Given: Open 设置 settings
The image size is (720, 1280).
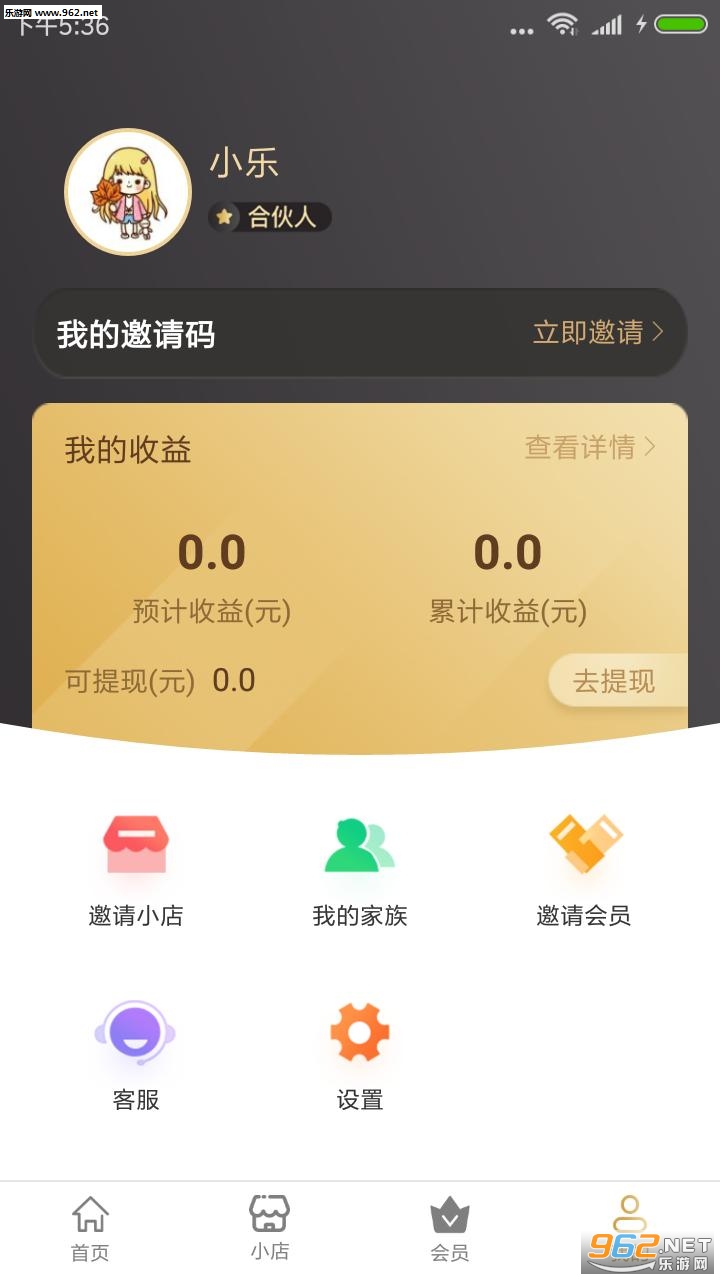Looking at the screenshot, I should (360, 1053).
